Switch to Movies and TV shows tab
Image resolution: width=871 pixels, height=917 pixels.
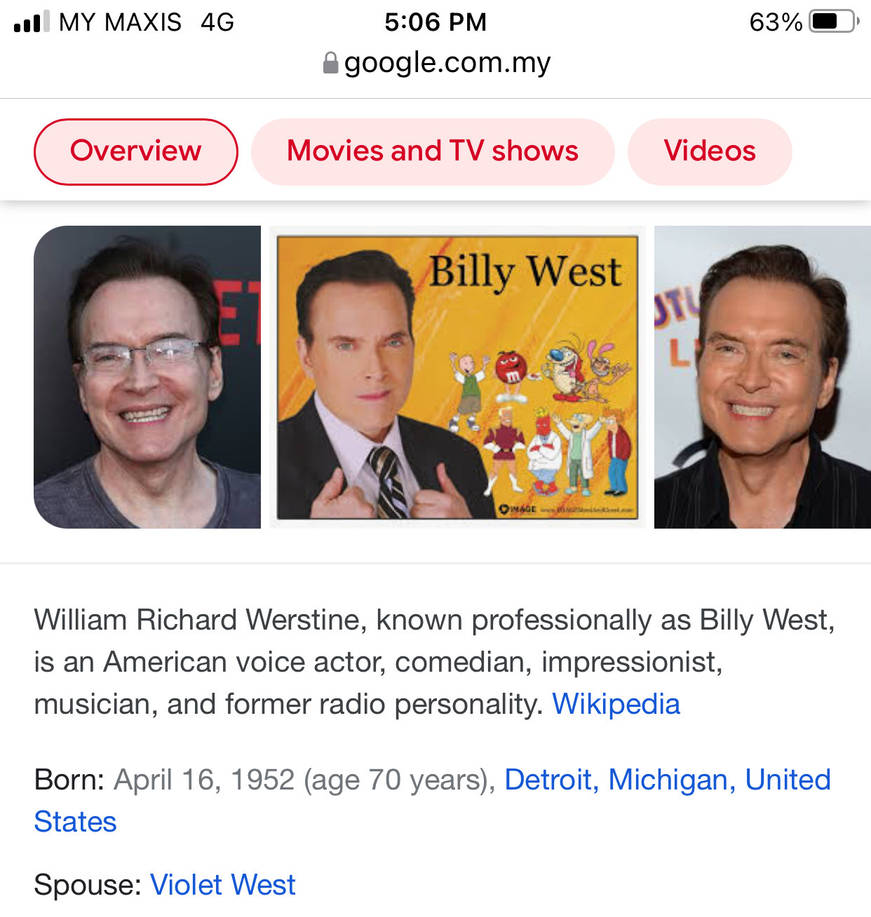pos(432,151)
